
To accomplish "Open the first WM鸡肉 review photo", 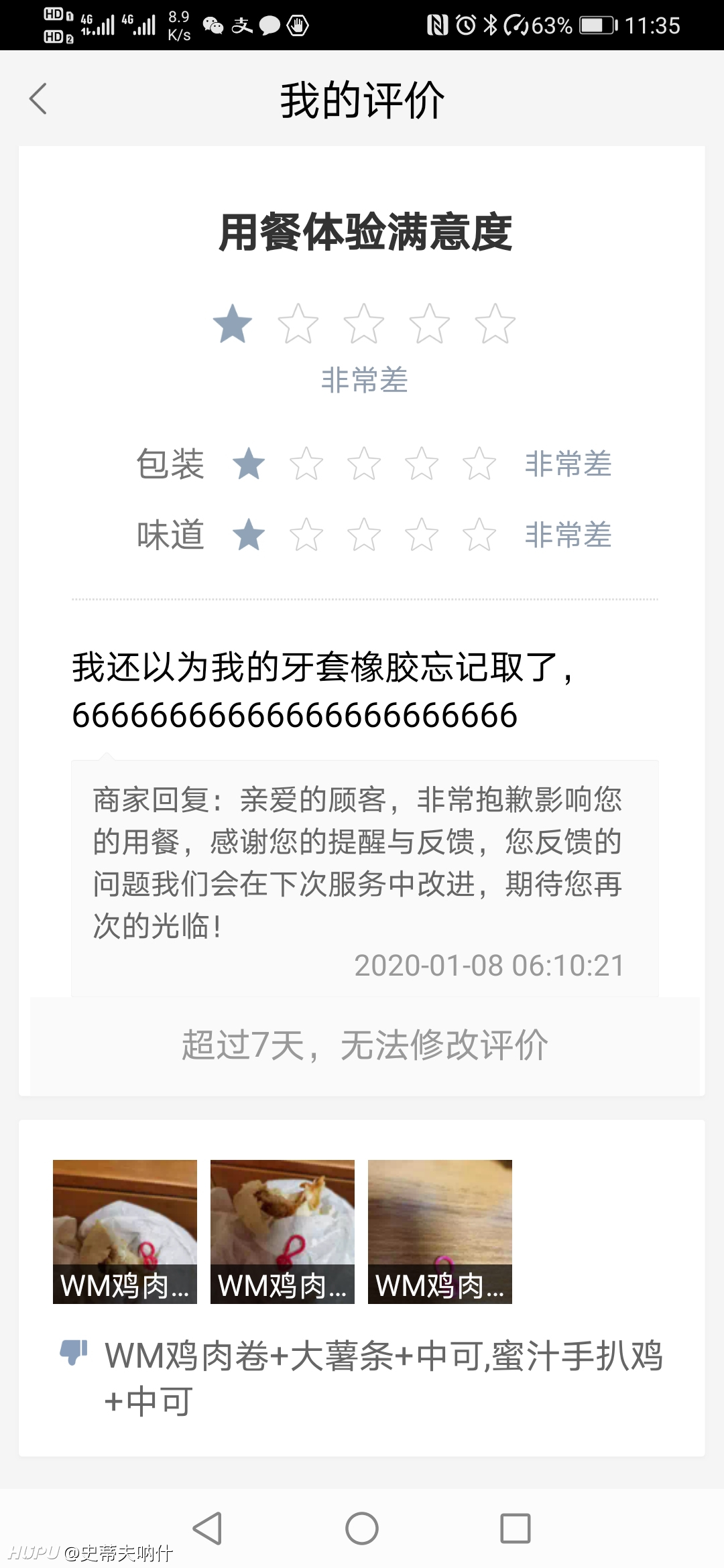I will 125,1232.
